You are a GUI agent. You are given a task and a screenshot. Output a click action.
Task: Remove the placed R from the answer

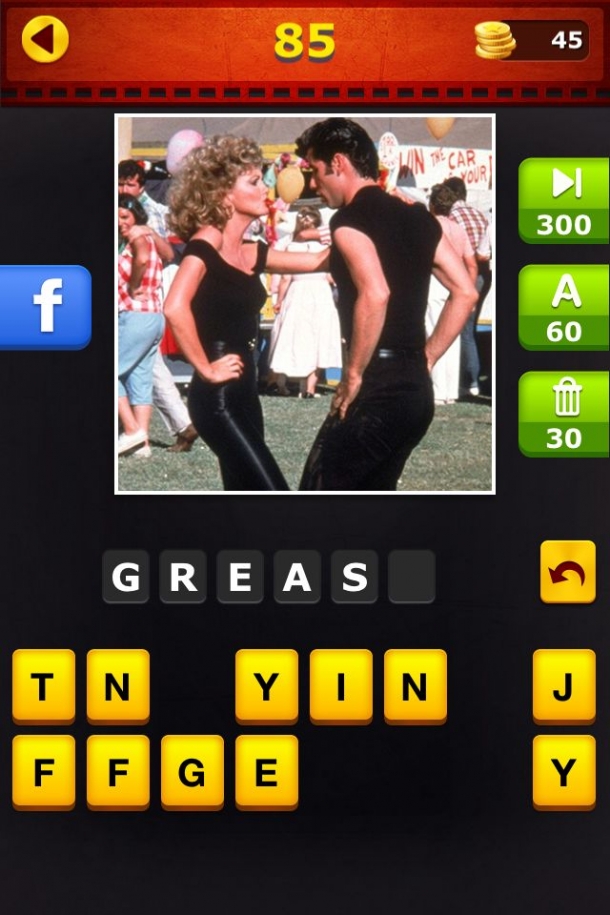(x=183, y=577)
